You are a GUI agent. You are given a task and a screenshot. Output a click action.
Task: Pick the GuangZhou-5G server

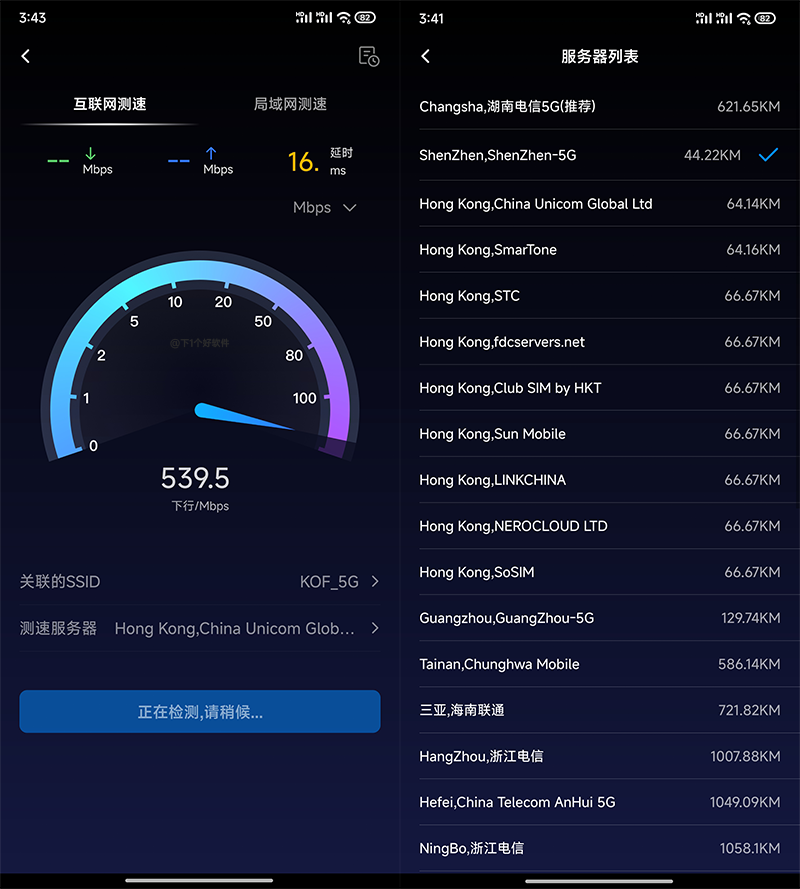(599, 618)
